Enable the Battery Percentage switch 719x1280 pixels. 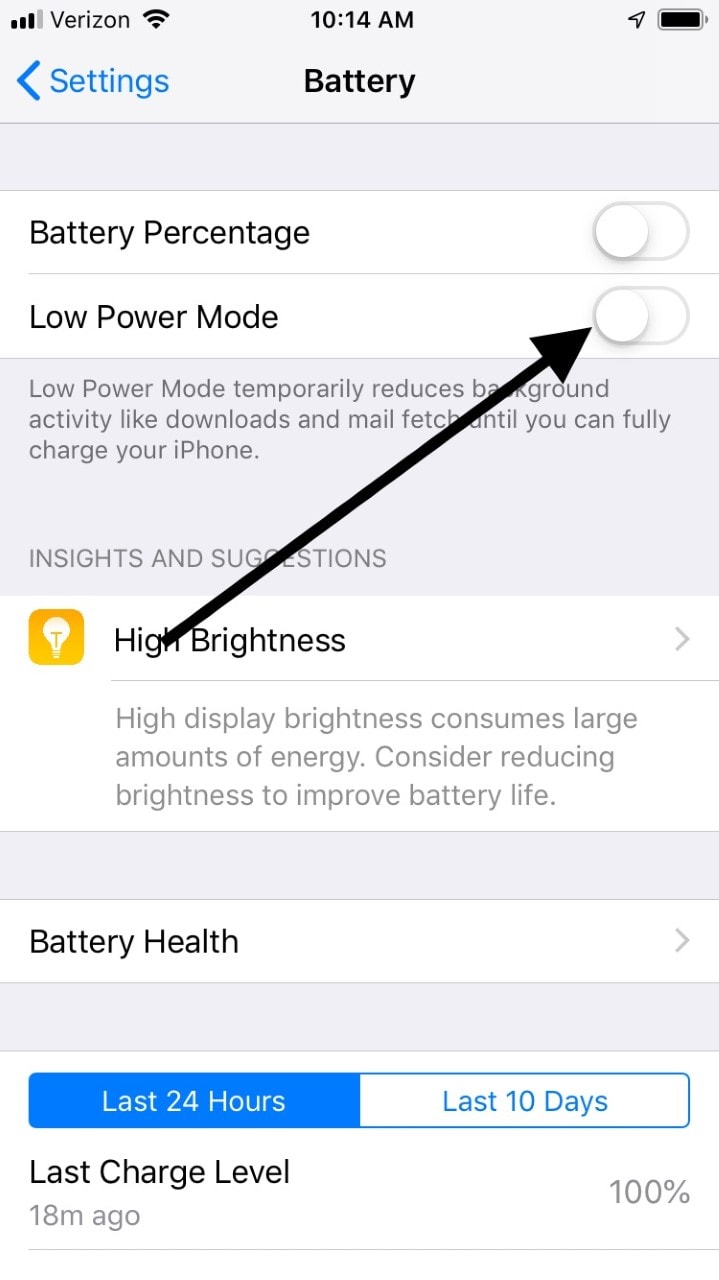pos(641,232)
